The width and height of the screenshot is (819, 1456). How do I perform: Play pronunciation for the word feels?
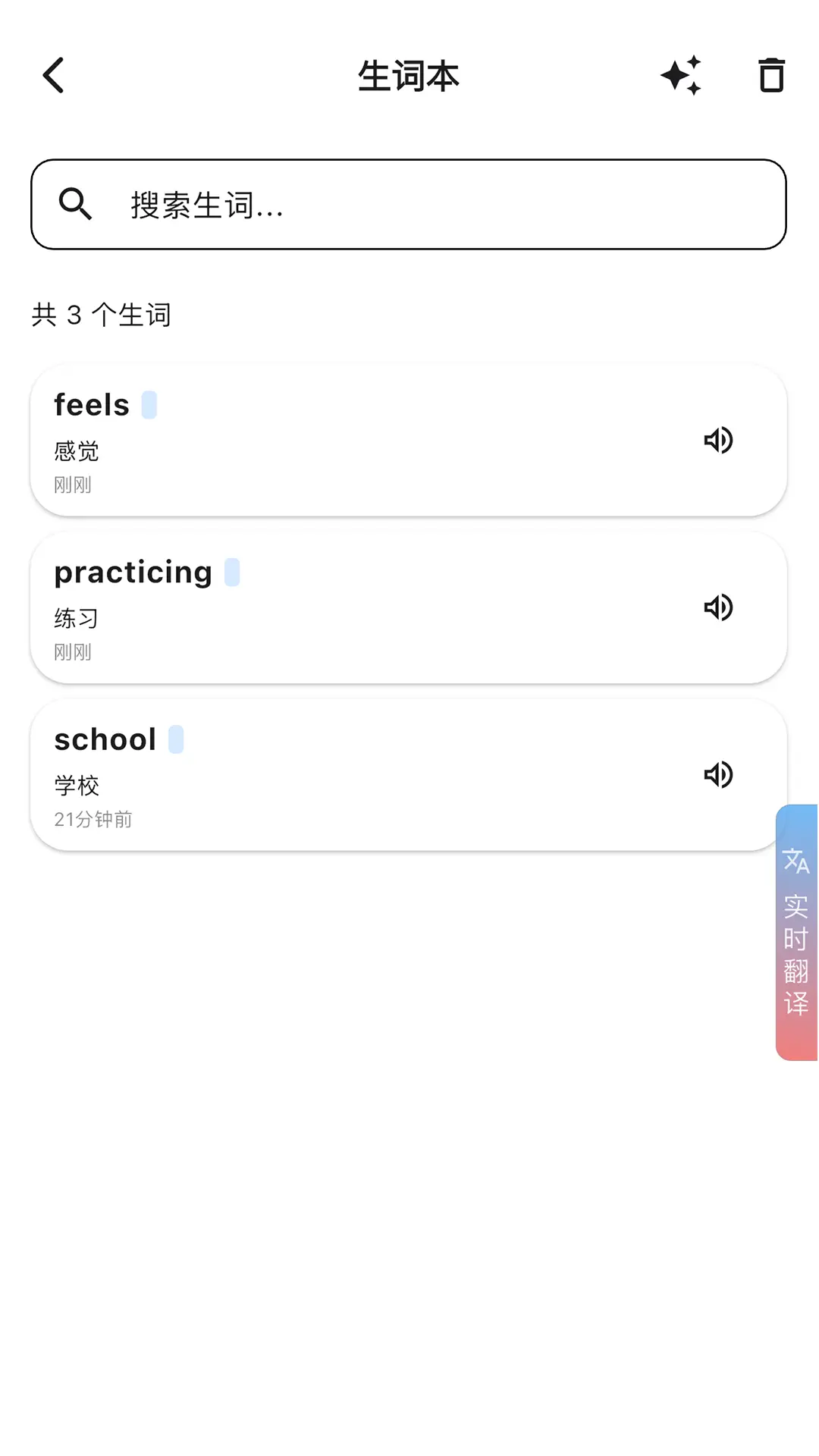pyautogui.click(x=718, y=441)
